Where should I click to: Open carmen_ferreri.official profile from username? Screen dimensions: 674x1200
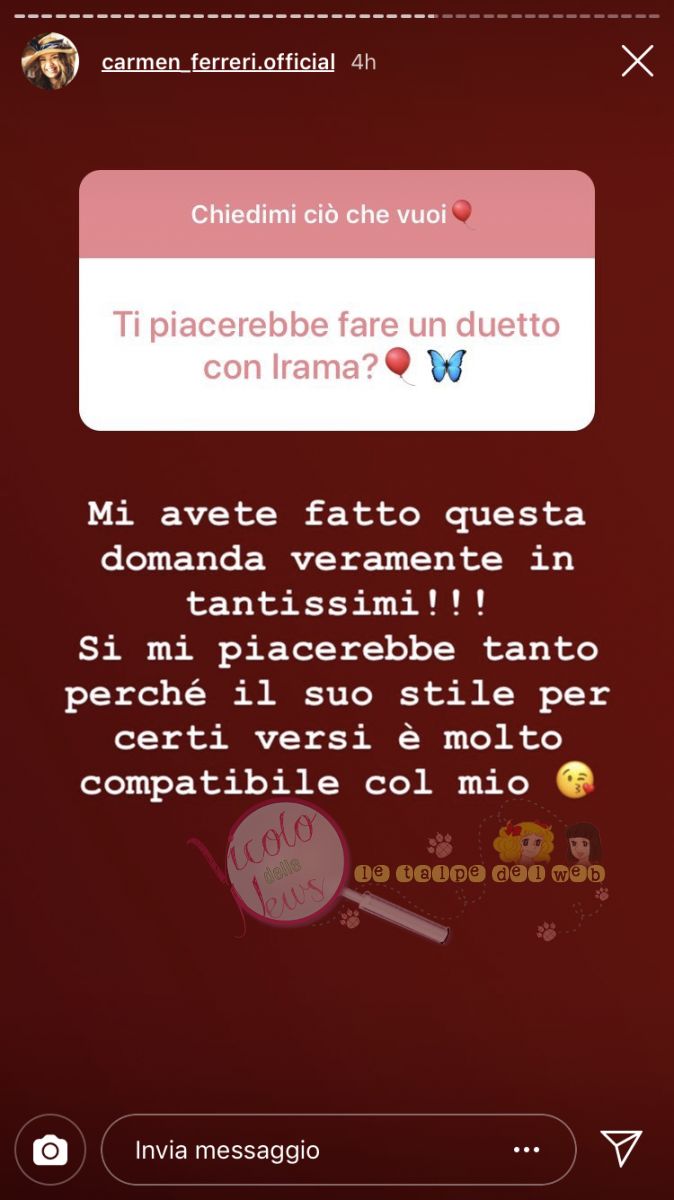(x=218, y=62)
